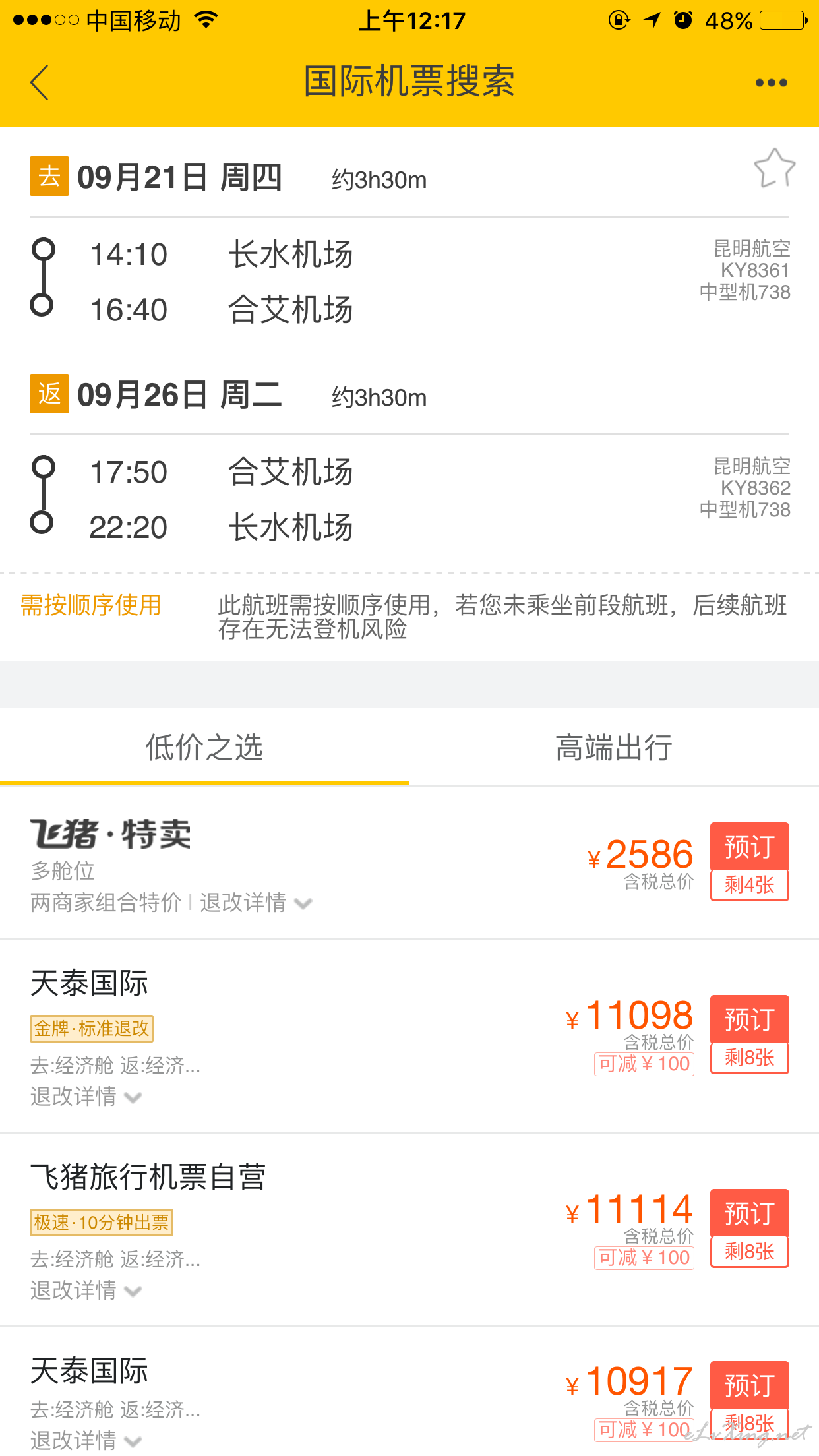Expand 退改详情 under the ¥10917 天泰国际 offer
This screenshot has height=1456, width=819.
point(86,1440)
